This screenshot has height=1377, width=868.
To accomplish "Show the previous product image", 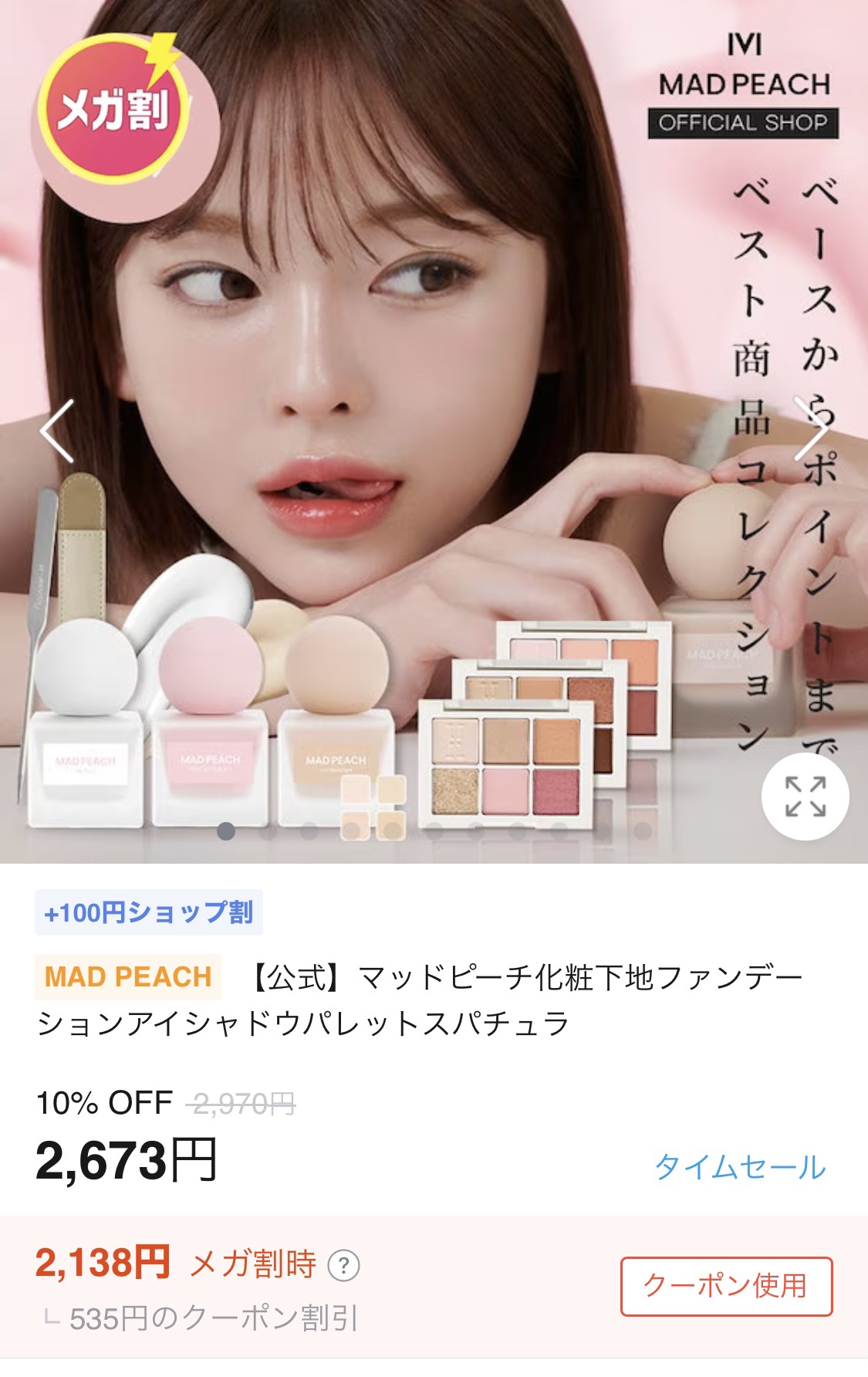I will coord(57,431).
